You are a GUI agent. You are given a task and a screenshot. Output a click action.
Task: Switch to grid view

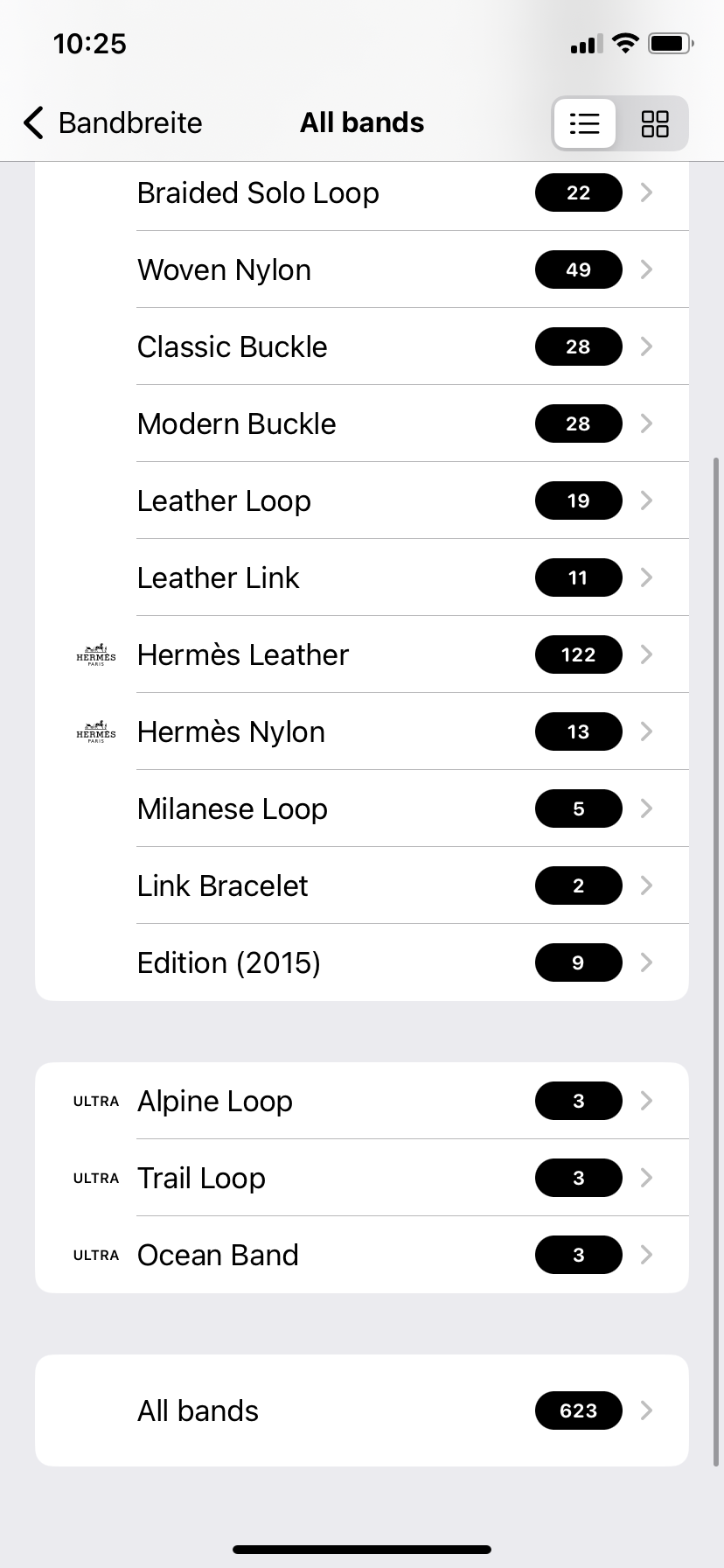[x=654, y=123]
